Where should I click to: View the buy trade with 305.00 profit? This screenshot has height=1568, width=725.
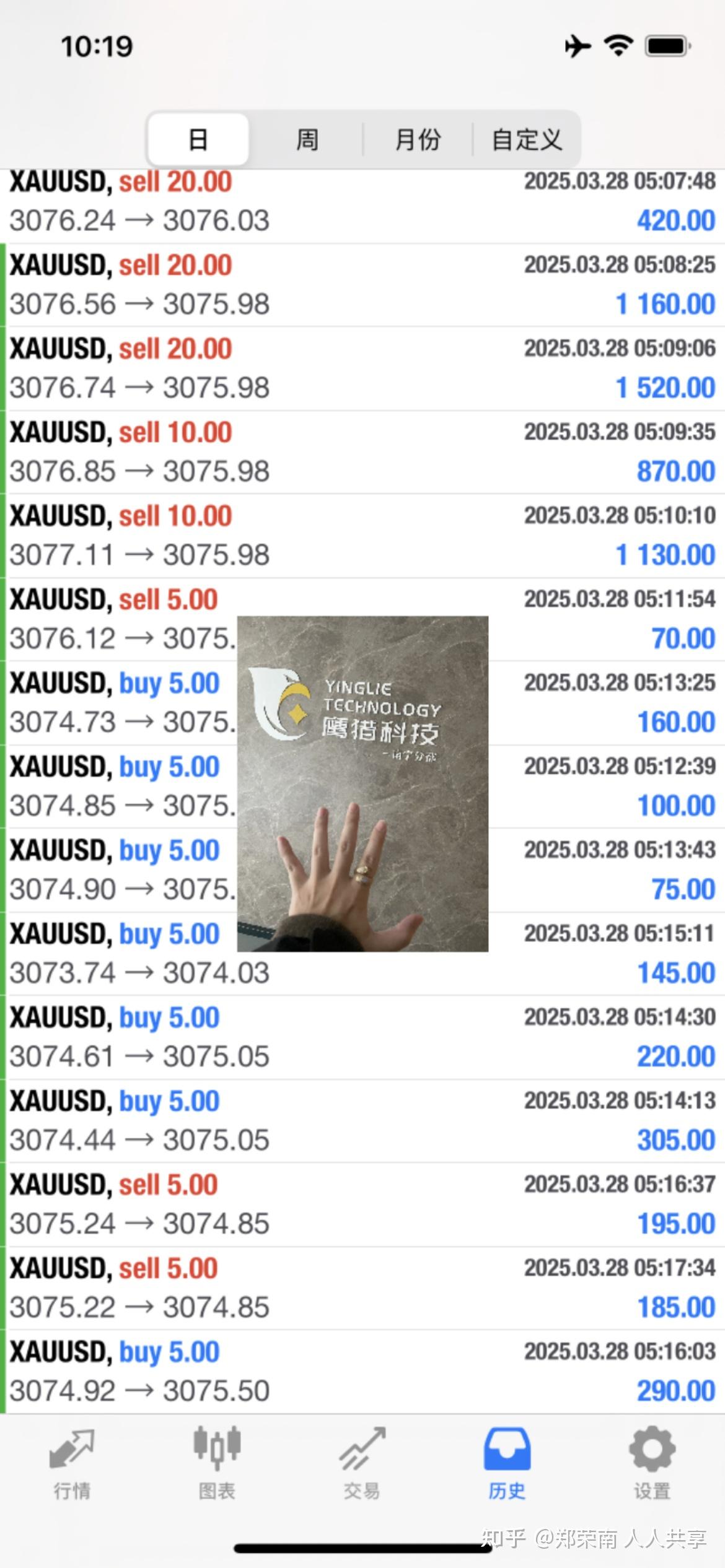click(x=362, y=1121)
